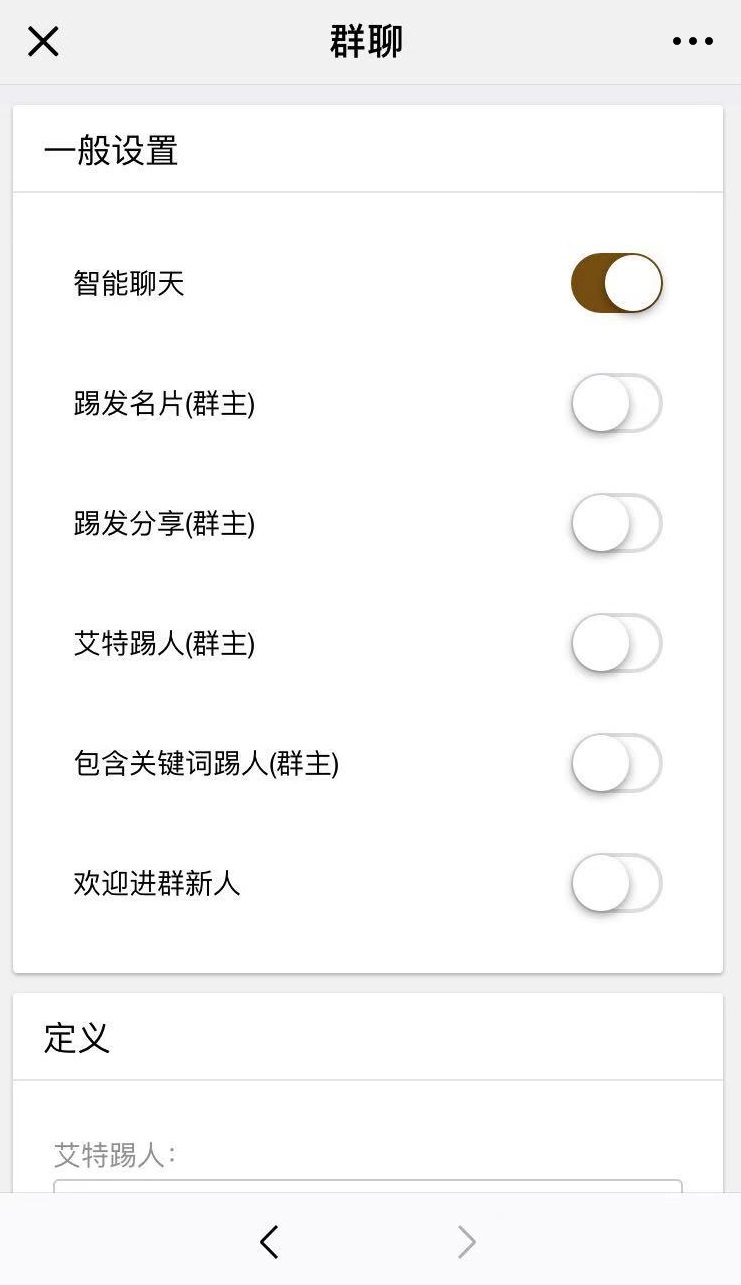Click the forward navigation arrow
Screen dimensions: 741x1285
466,1241
